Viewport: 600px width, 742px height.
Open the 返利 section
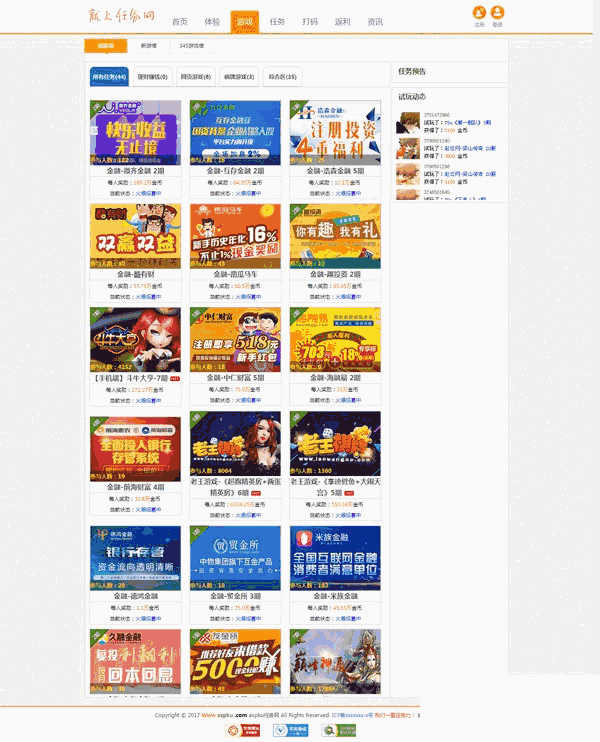[343, 21]
